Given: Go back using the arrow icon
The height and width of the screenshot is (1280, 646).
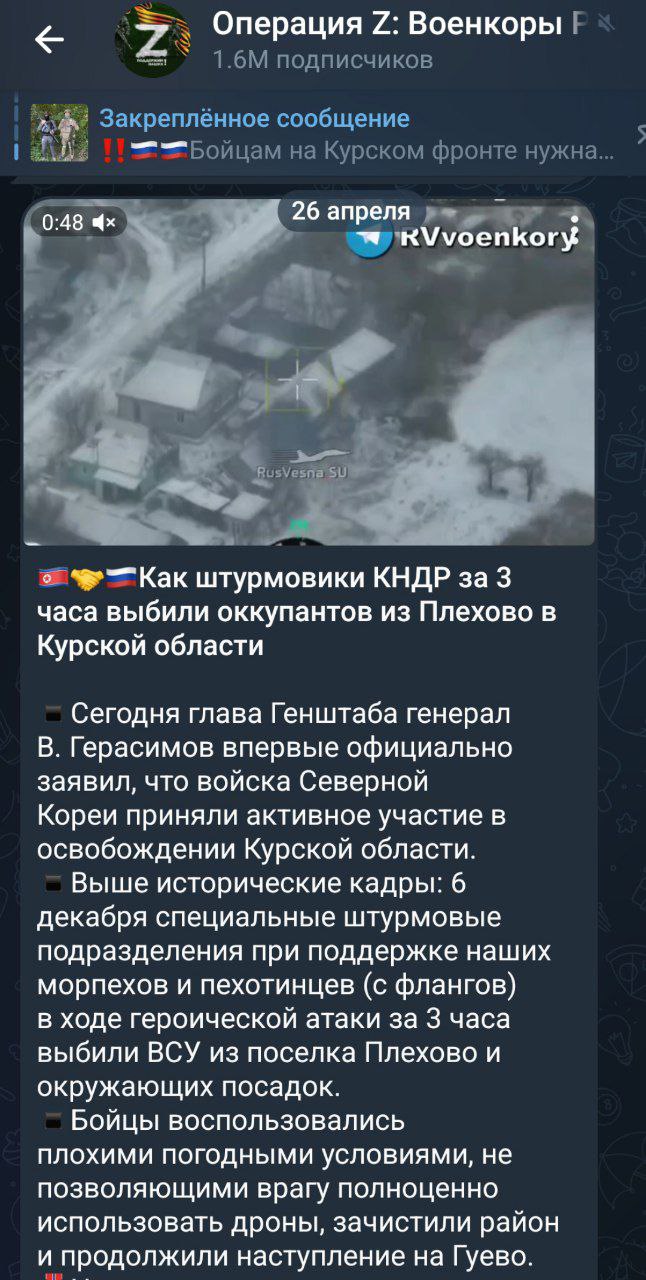Looking at the screenshot, I should 48,40.
